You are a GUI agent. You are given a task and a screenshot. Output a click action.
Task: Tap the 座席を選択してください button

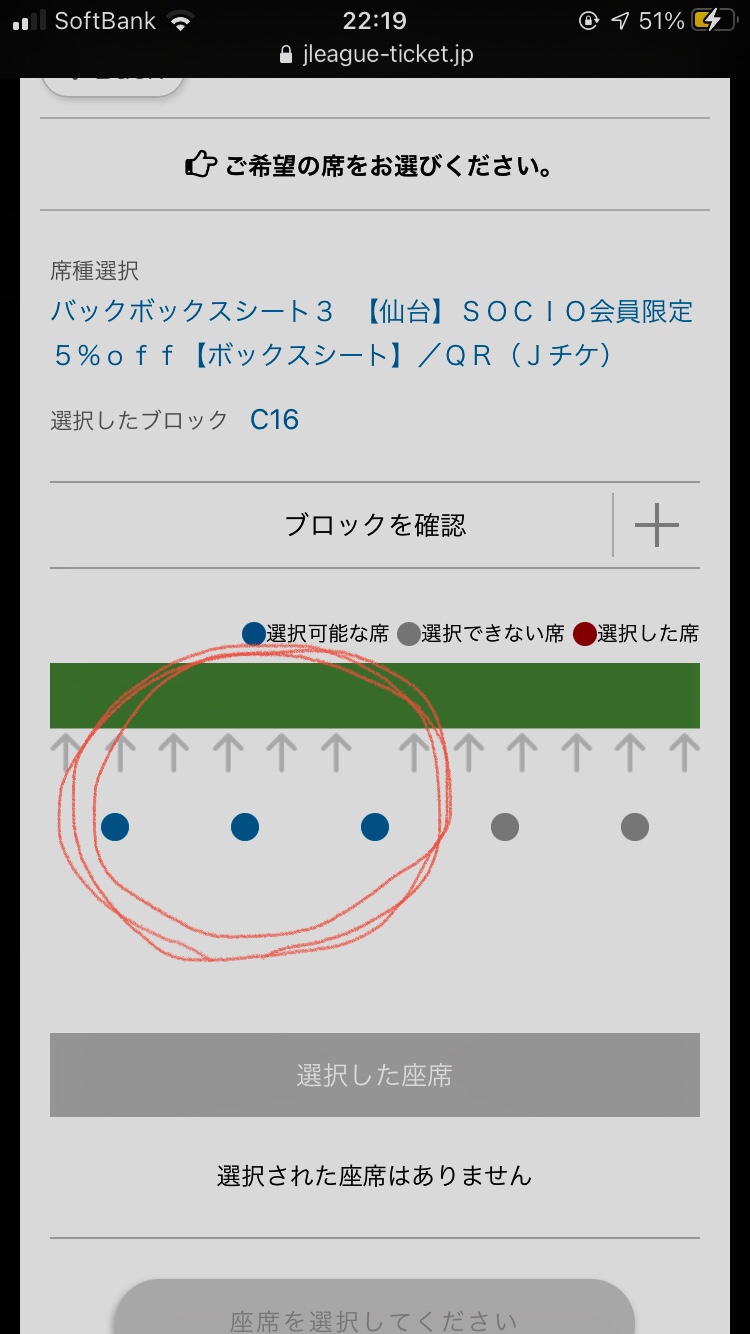(x=374, y=1312)
